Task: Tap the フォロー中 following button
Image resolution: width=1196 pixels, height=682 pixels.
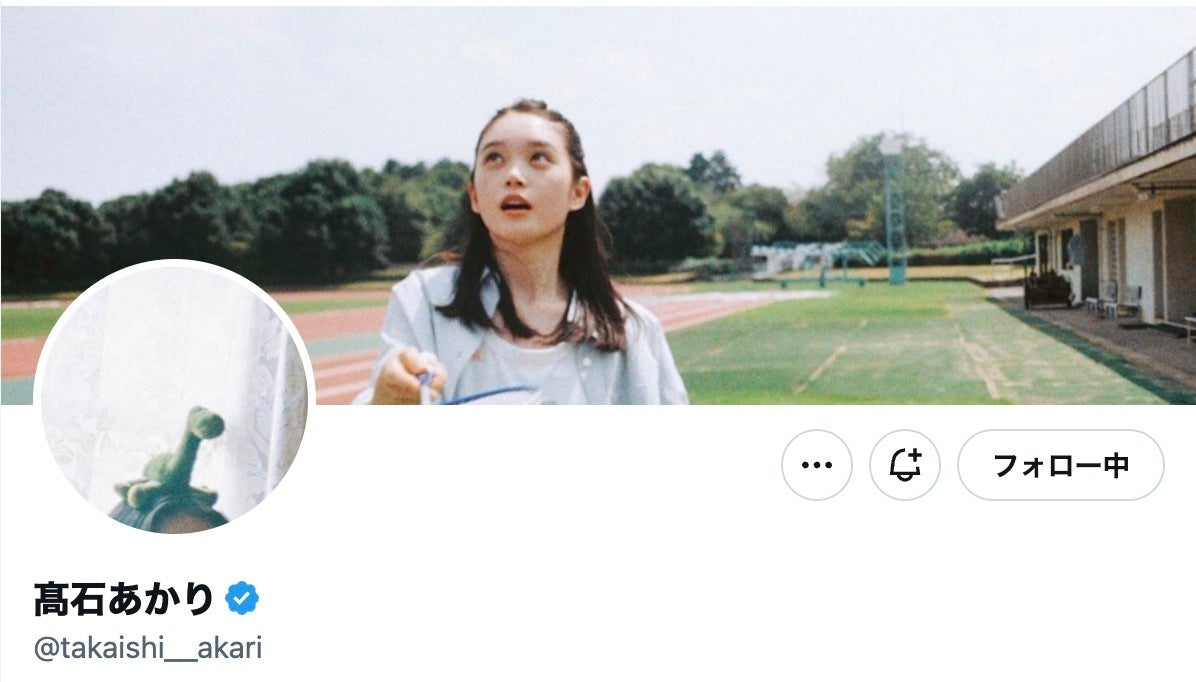Action: pyautogui.click(x=1061, y=465)
